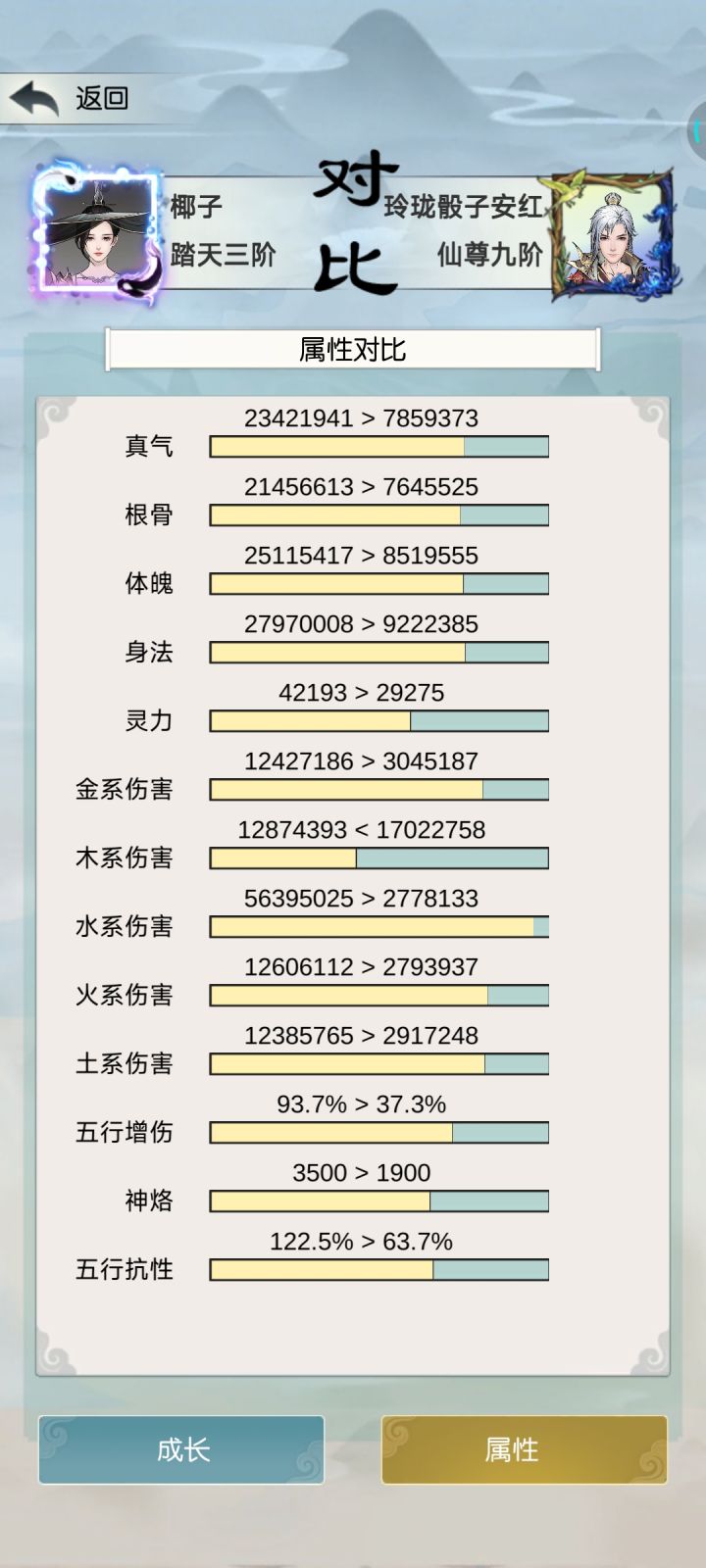Tap the 返回 return label
This screenshot has height=1568, width=706.
tap(101, 96)
